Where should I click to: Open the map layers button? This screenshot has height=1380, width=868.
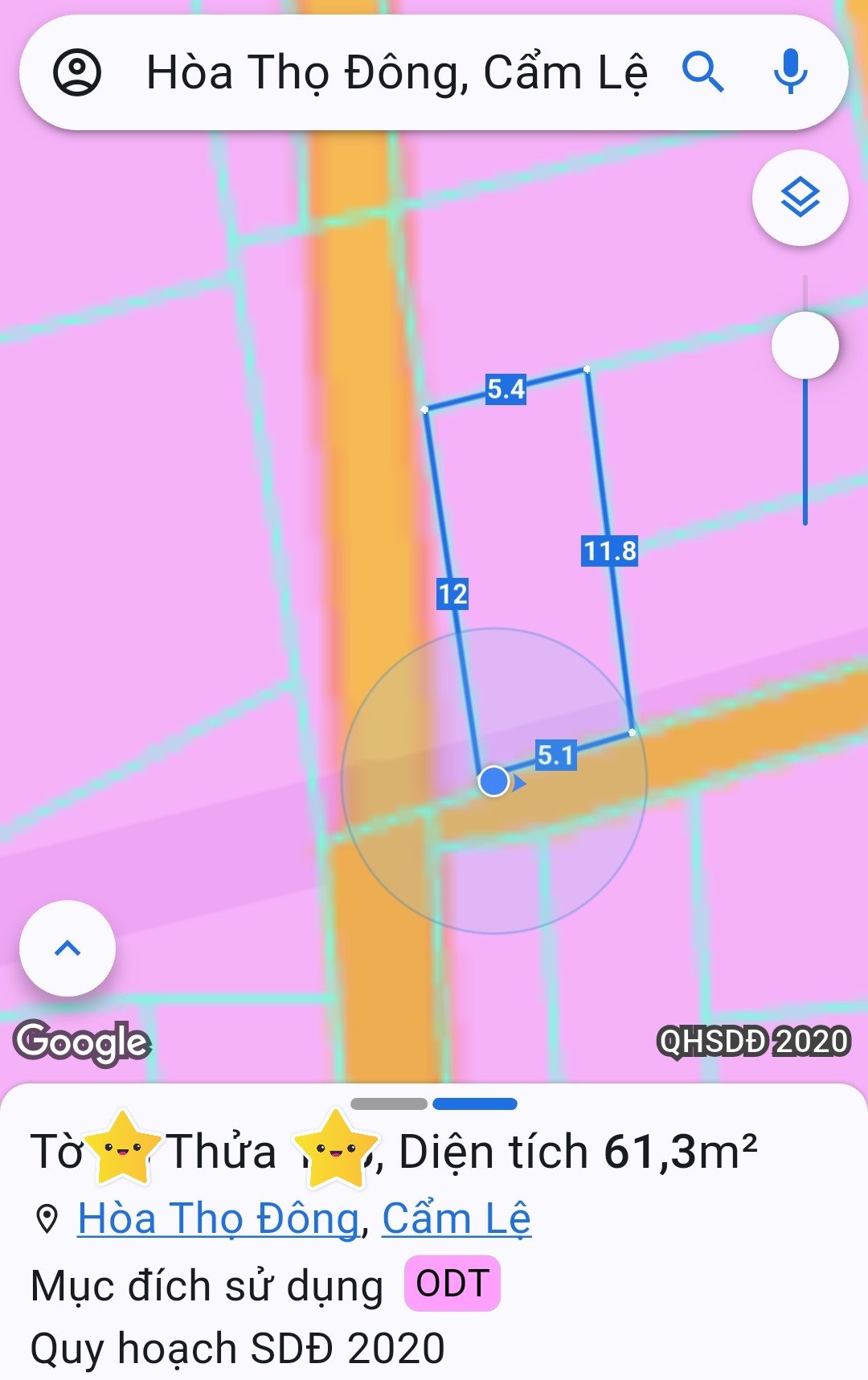click(800, 197)
